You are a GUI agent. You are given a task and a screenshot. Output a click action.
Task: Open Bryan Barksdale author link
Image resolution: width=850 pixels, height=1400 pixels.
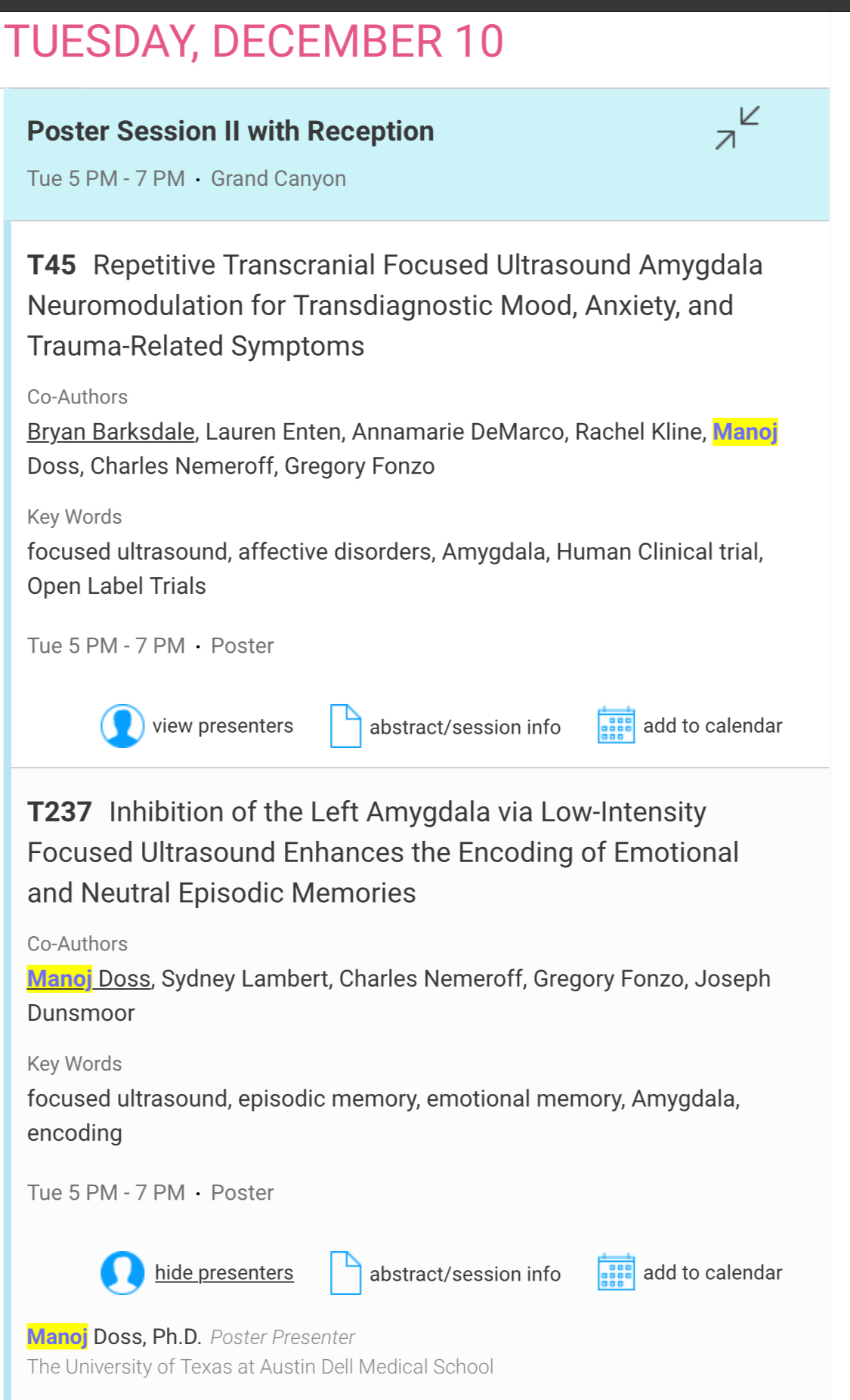111,431
